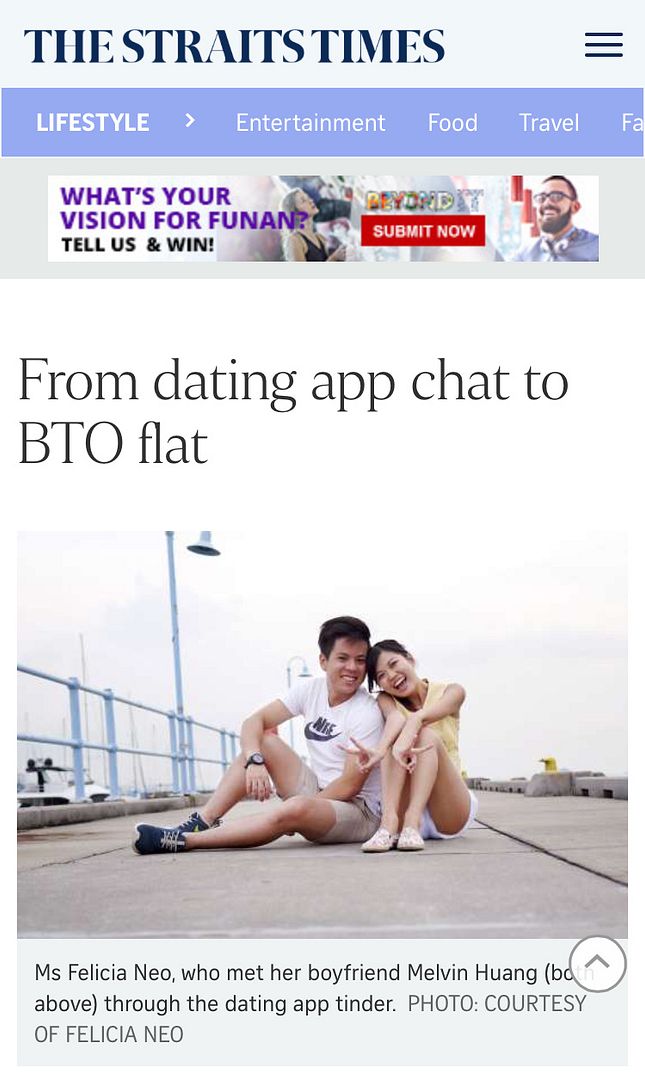The height and width of the screenshot is (1080, 645).
Task: Open the hamburger menu
Action: coord(604,45)
